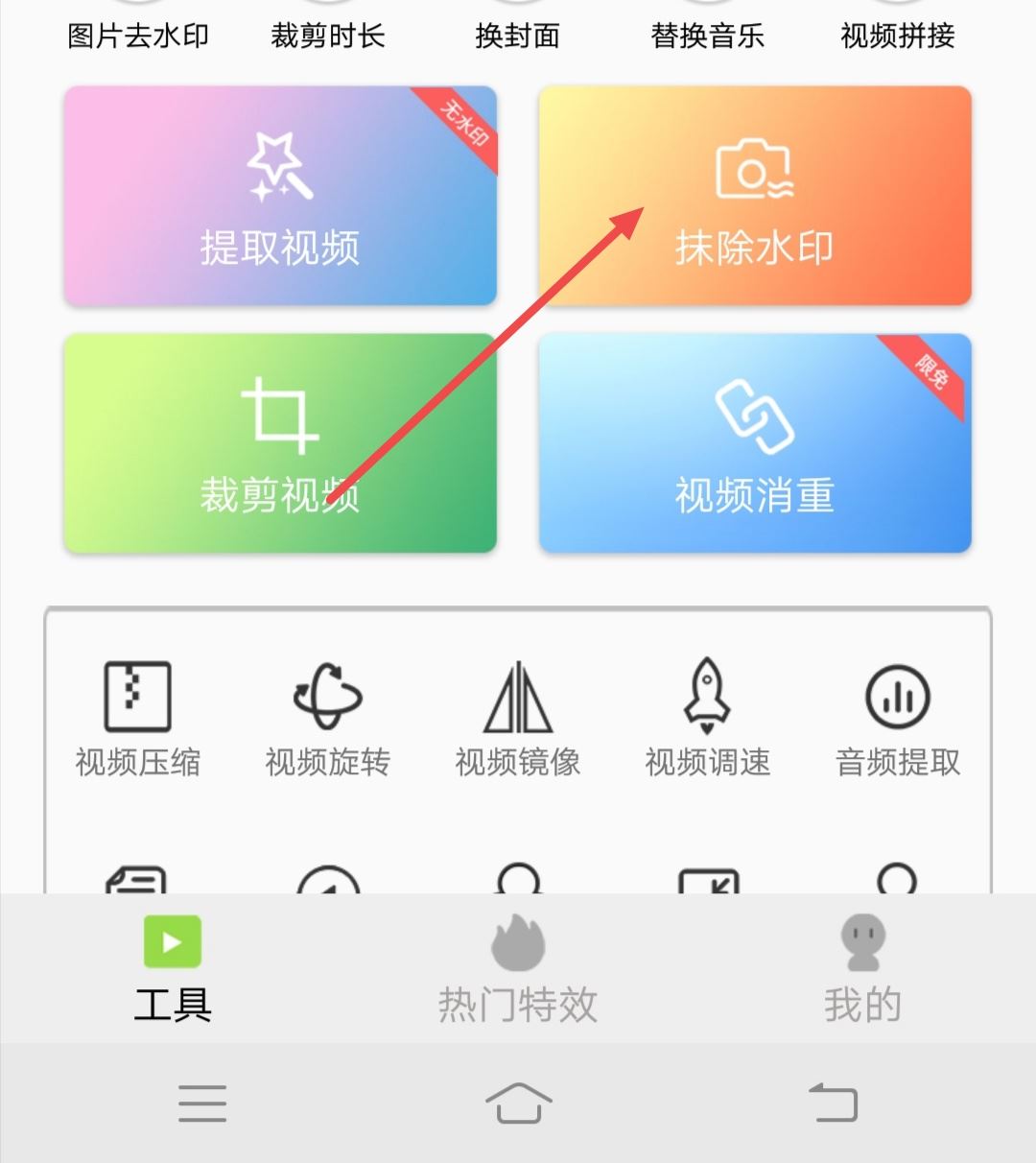The image size is (1036, 1163).
Task: Open the 视频镜像 (video mirror) tool
Action: tap(518, 720)
